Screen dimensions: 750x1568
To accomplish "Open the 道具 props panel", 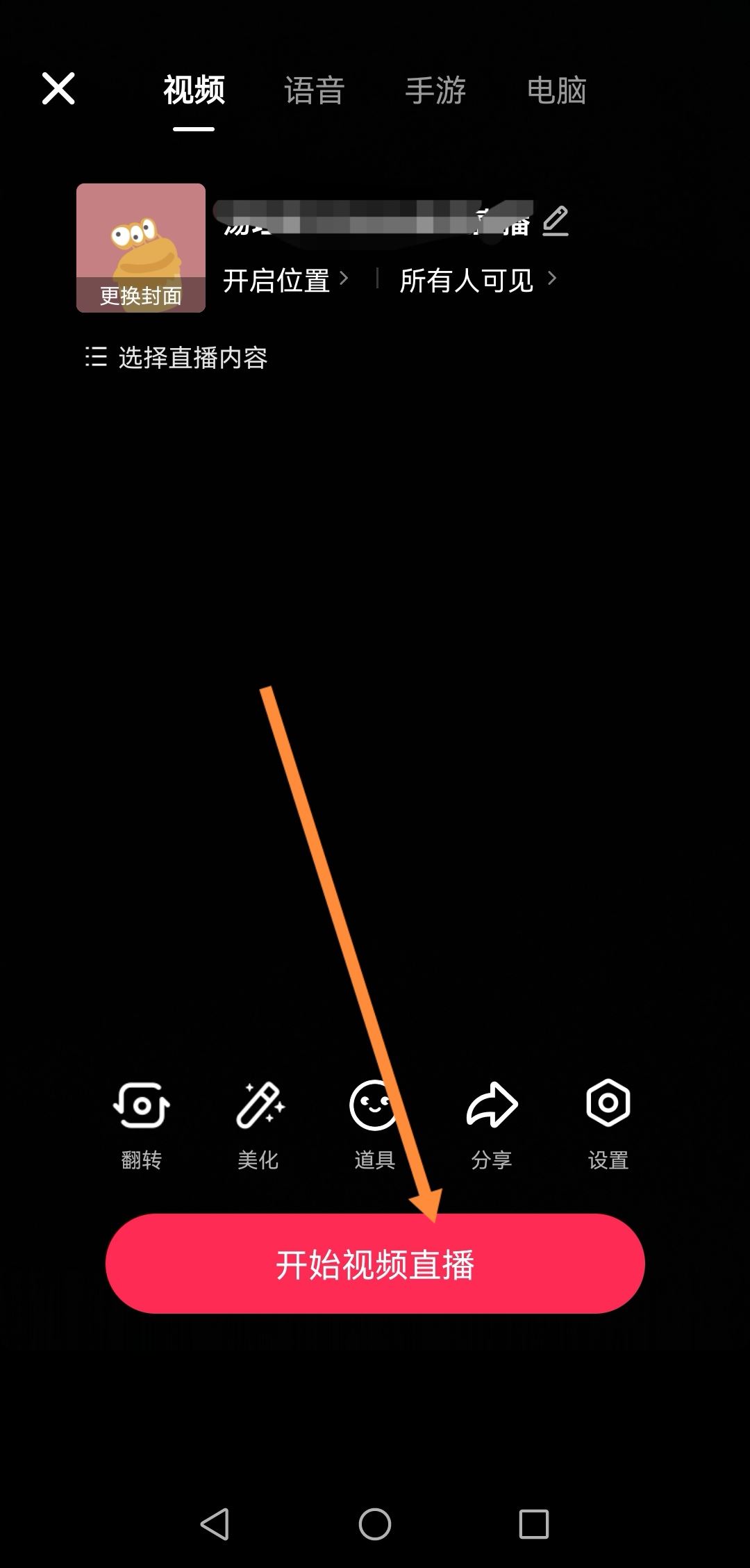I will point(374,1123).
